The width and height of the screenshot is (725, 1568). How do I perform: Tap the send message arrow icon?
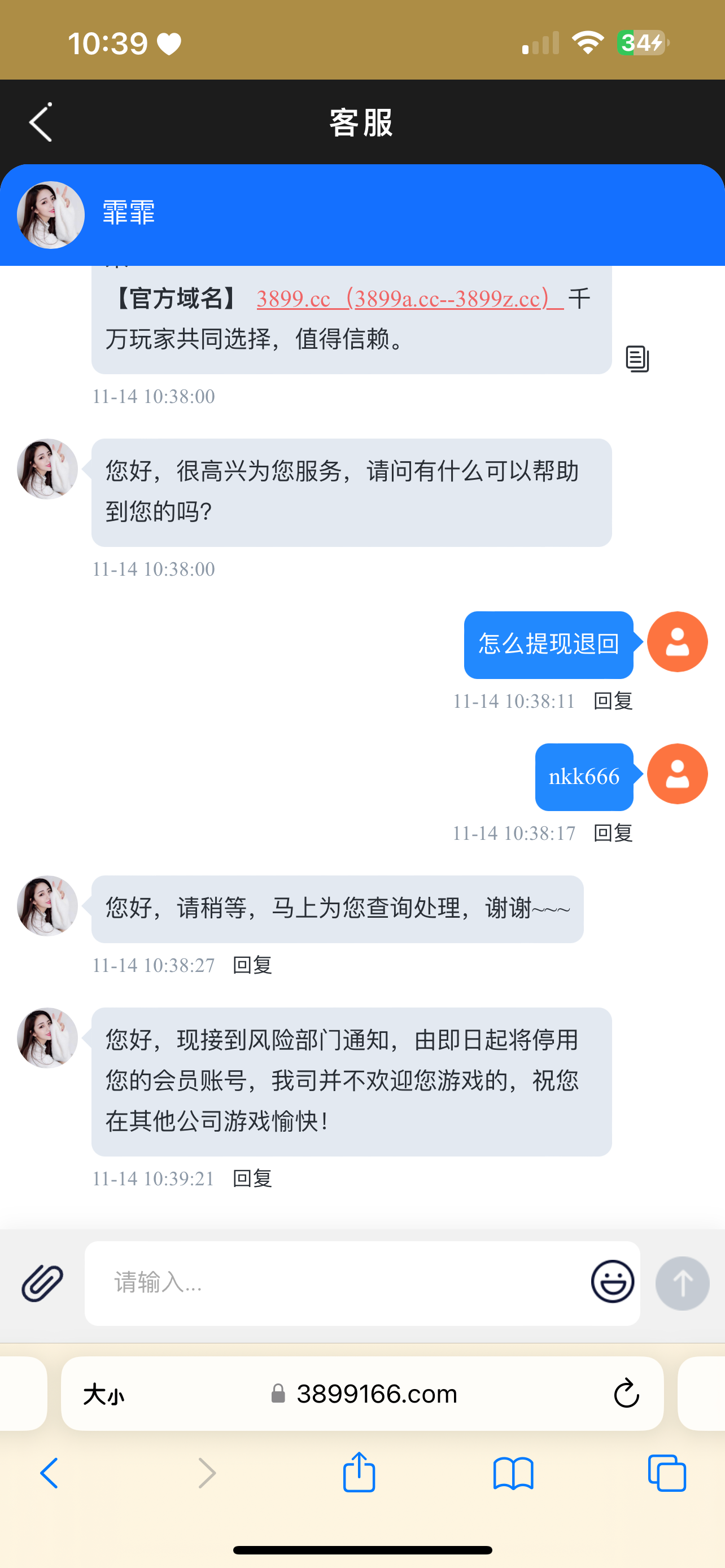682,1282
